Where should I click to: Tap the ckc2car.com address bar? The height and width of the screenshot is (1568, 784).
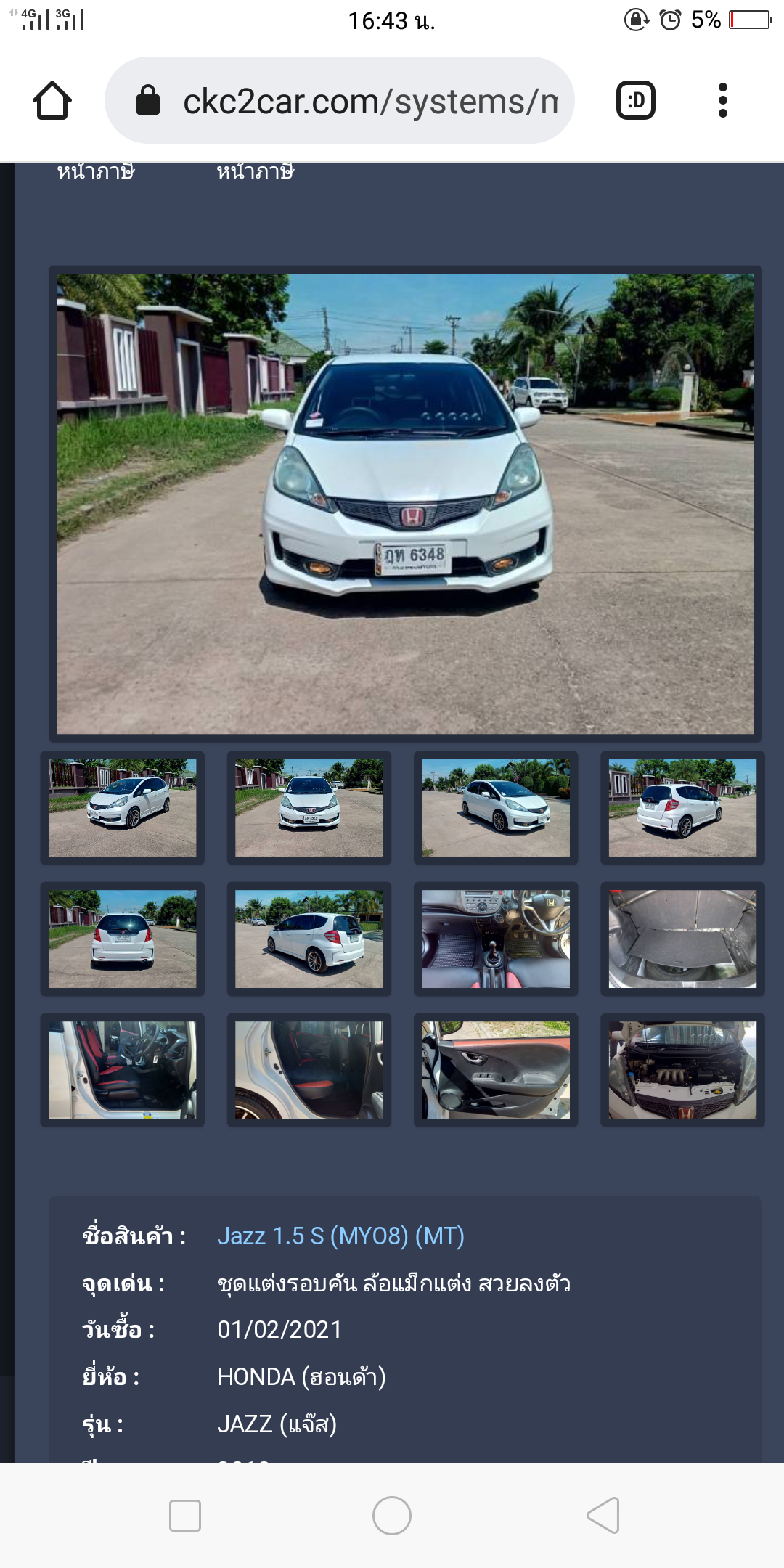[x=340, y=100]
